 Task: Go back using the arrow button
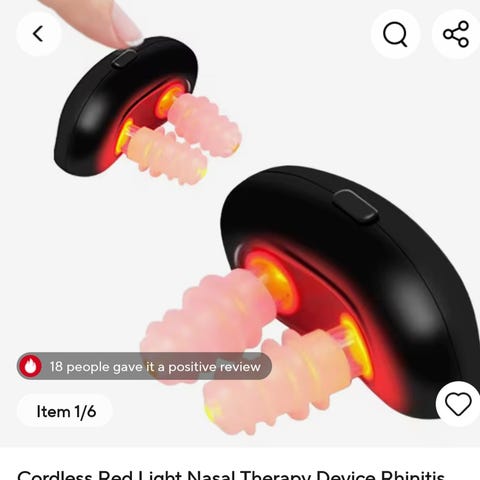39,34
